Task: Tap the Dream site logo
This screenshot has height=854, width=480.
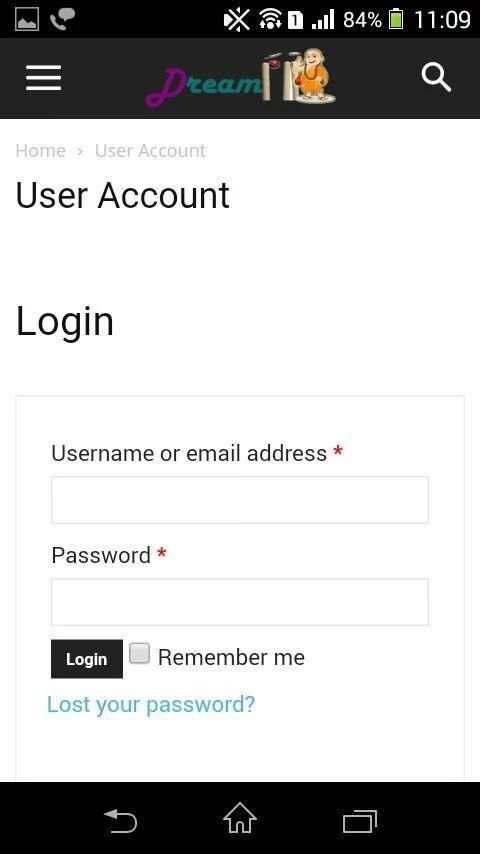Action: pyautogui.click(x=240, y=78)
